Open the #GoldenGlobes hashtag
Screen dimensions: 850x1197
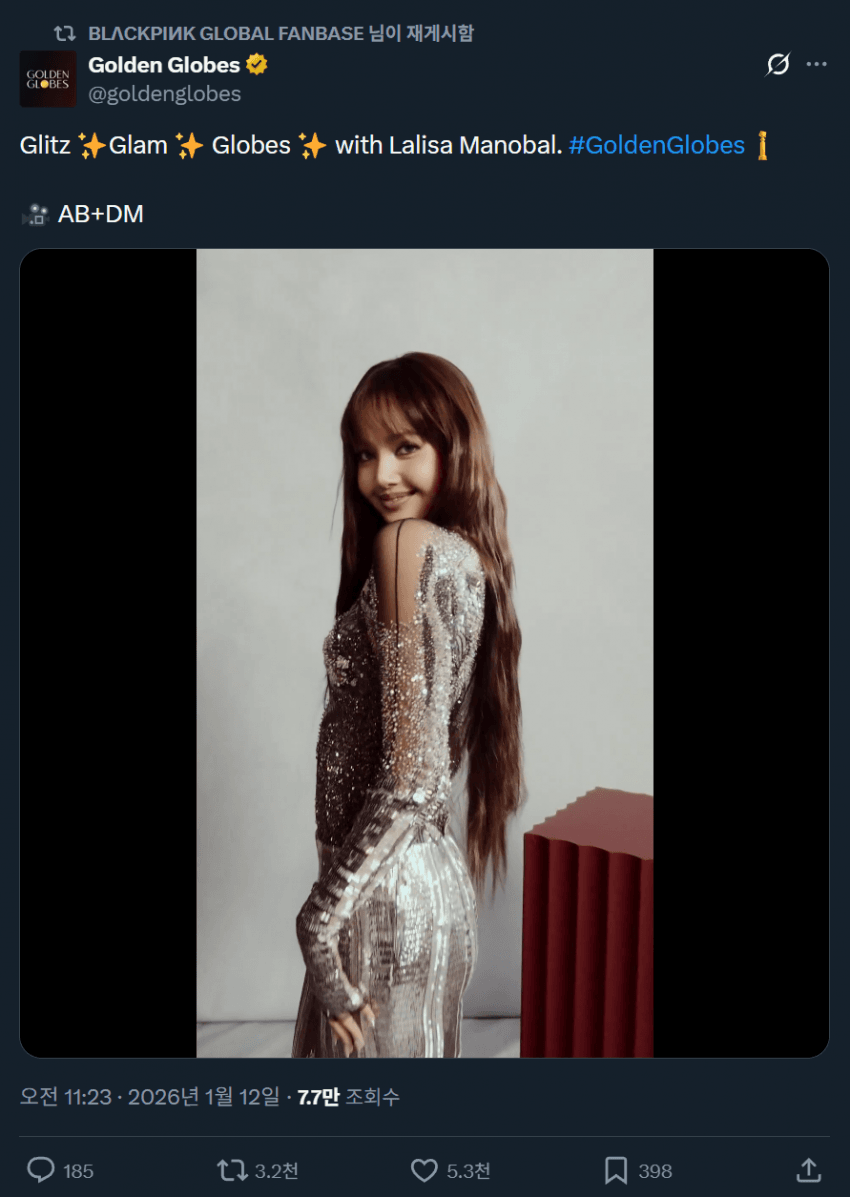tap(657, 145)
